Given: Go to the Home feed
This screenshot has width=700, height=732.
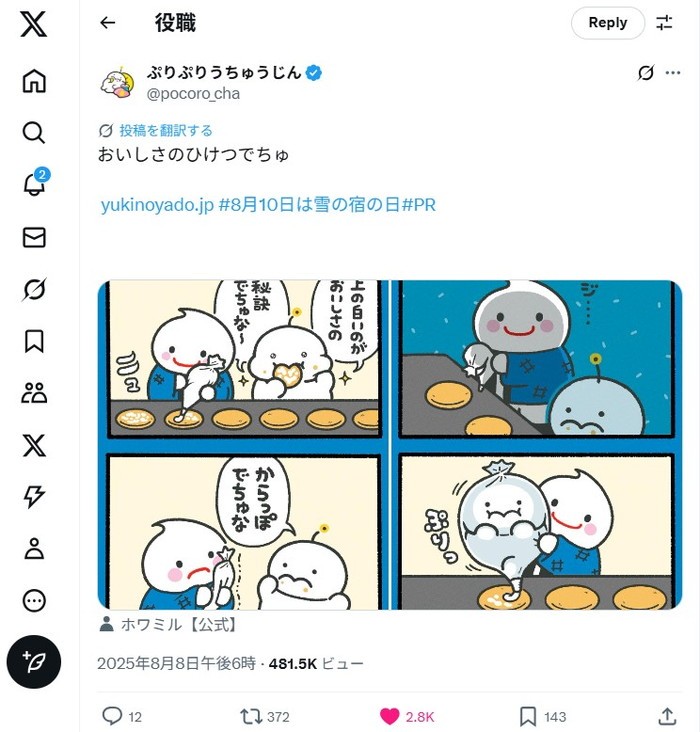Looking at the screenshot, I should (34, 81).
